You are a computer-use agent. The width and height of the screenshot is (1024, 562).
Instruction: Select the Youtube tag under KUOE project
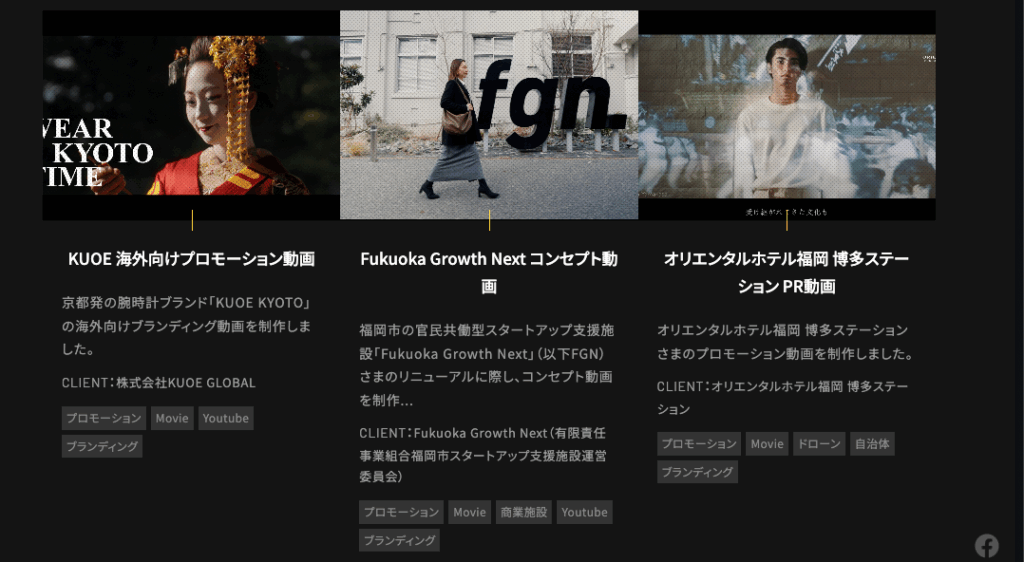225,418
